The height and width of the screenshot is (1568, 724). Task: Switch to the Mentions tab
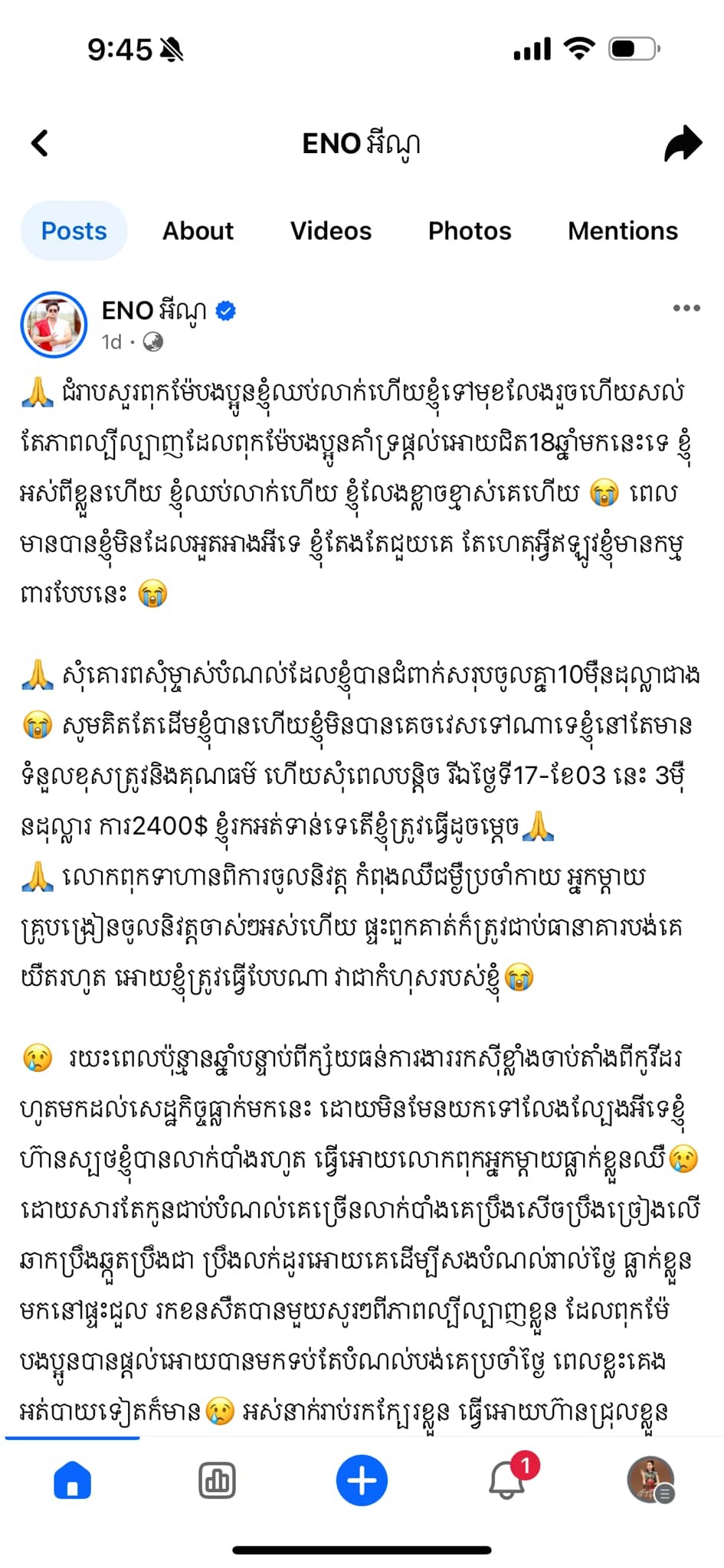click(x=623, y=230)
